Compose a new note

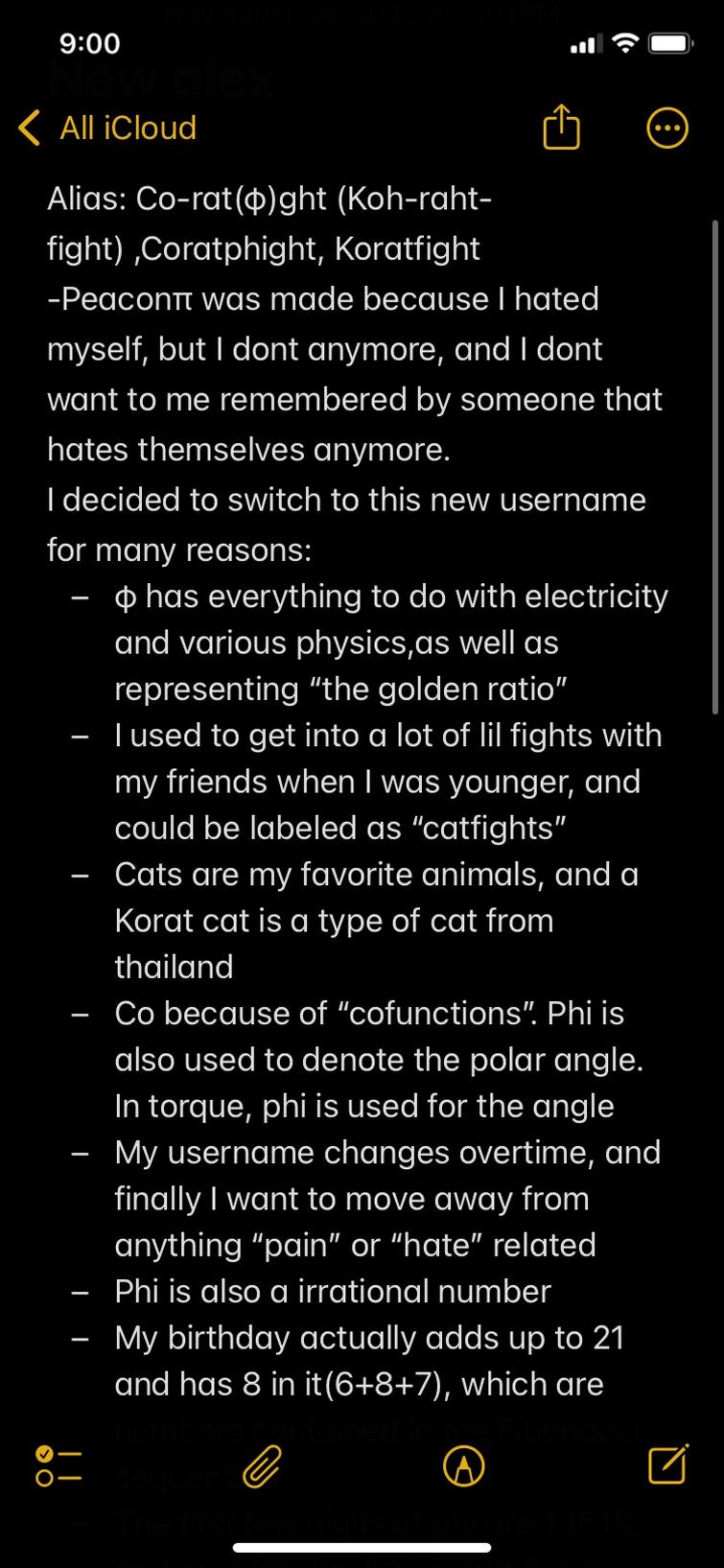point(667,1464)
